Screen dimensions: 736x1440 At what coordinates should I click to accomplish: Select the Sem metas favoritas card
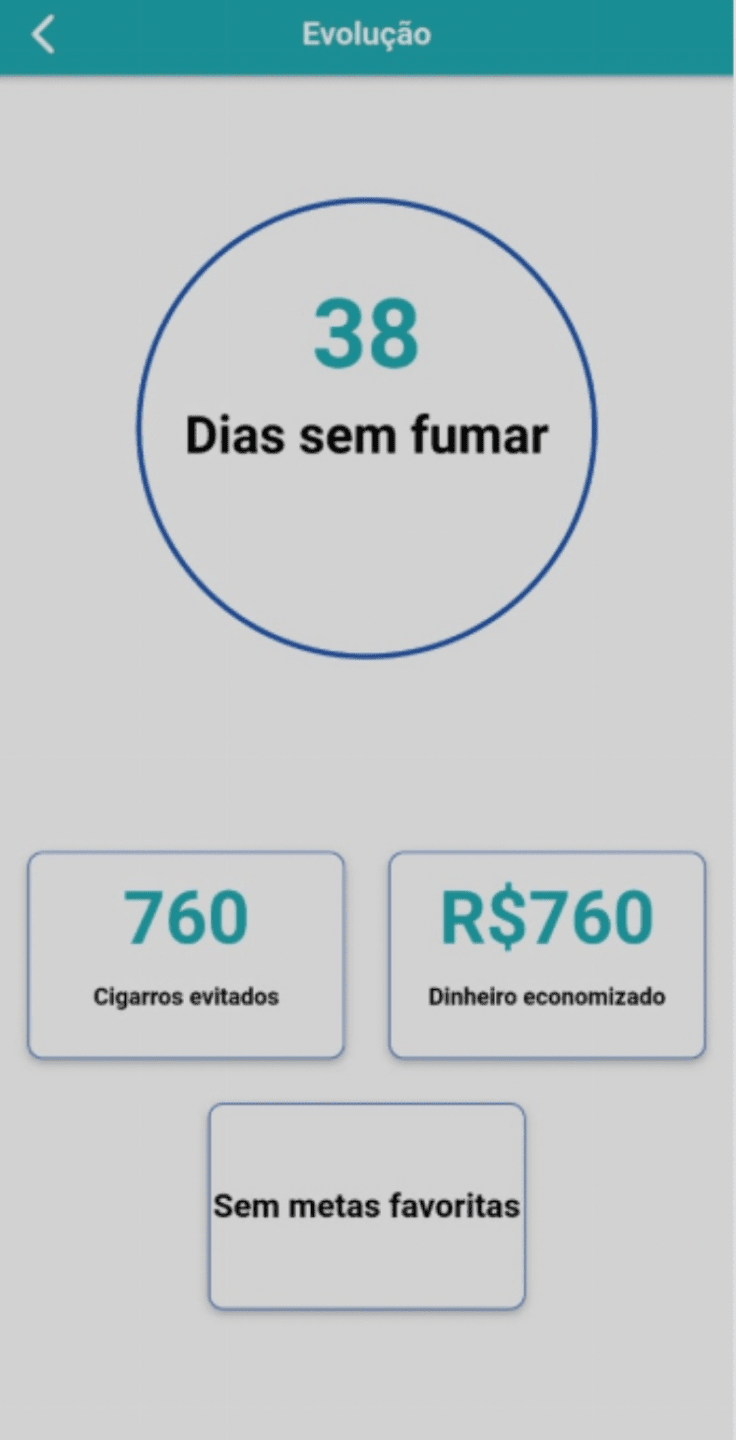(366, 1206)
